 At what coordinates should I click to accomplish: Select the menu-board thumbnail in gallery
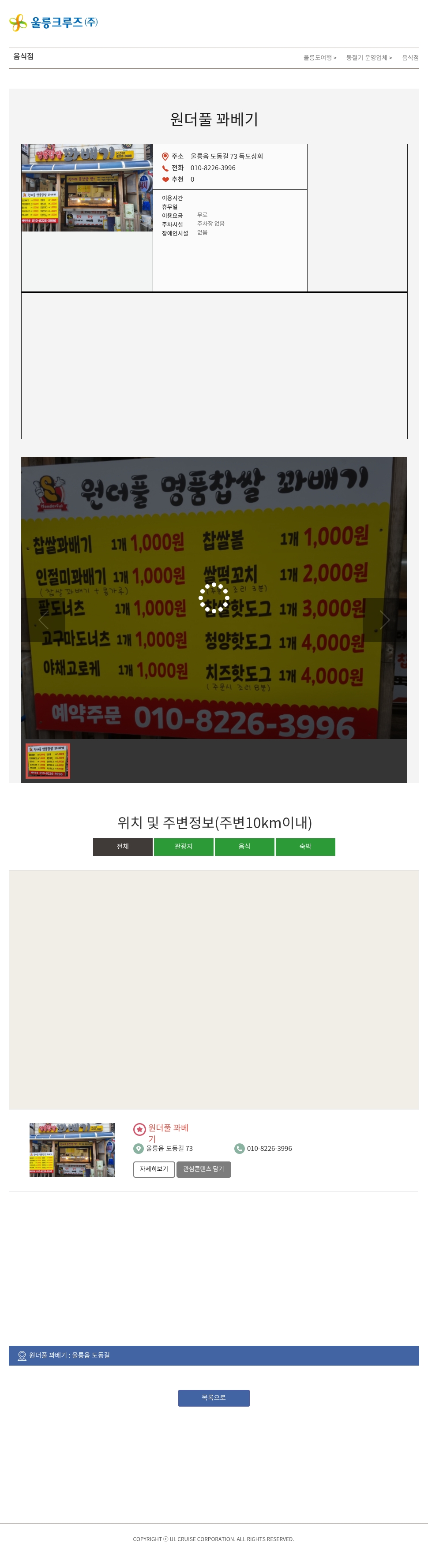[x=48, y=760]
